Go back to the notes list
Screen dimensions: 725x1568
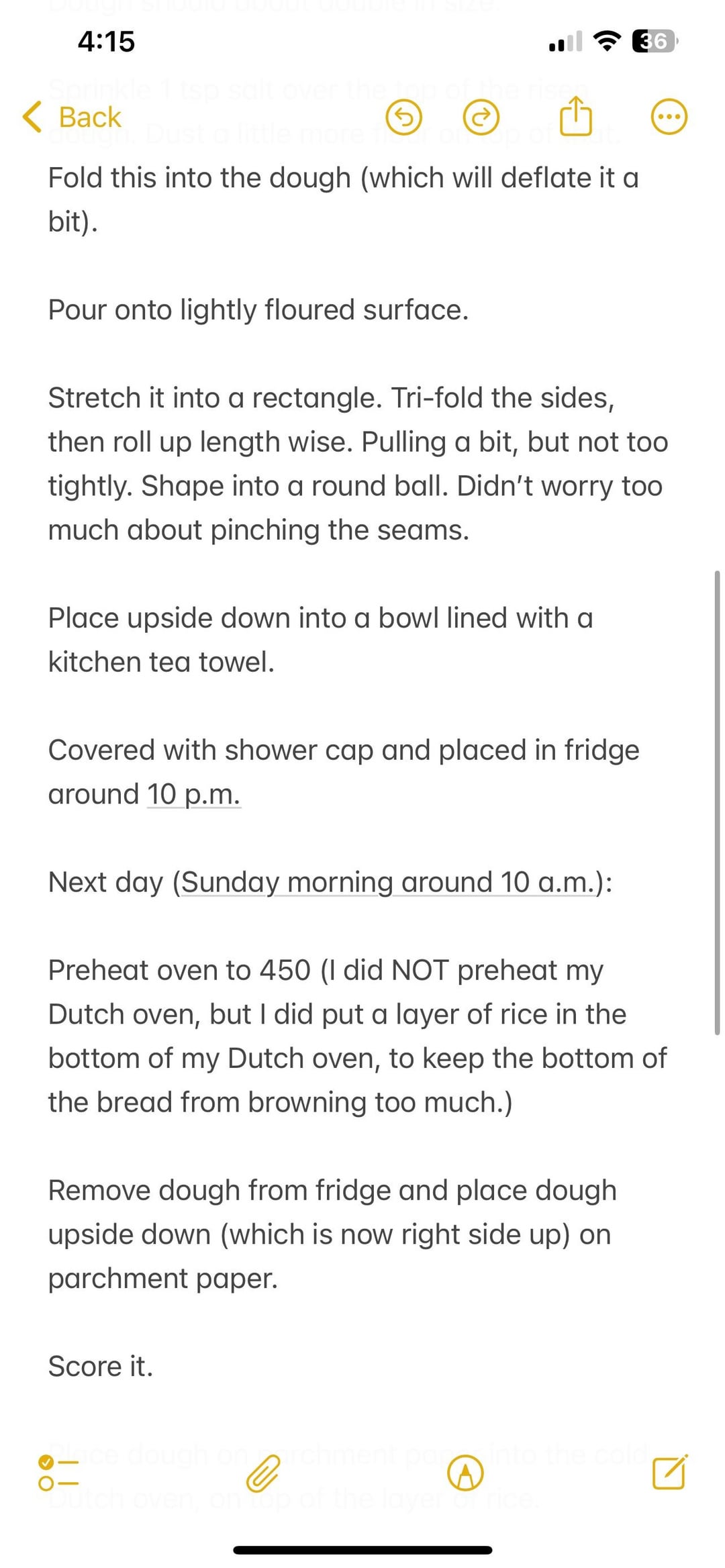pyautogui.click(x=72, y=117)
